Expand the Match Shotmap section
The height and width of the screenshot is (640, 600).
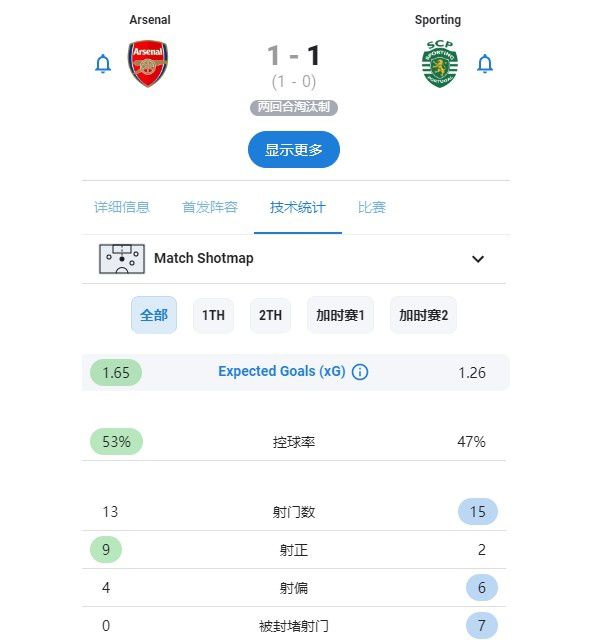478,259
